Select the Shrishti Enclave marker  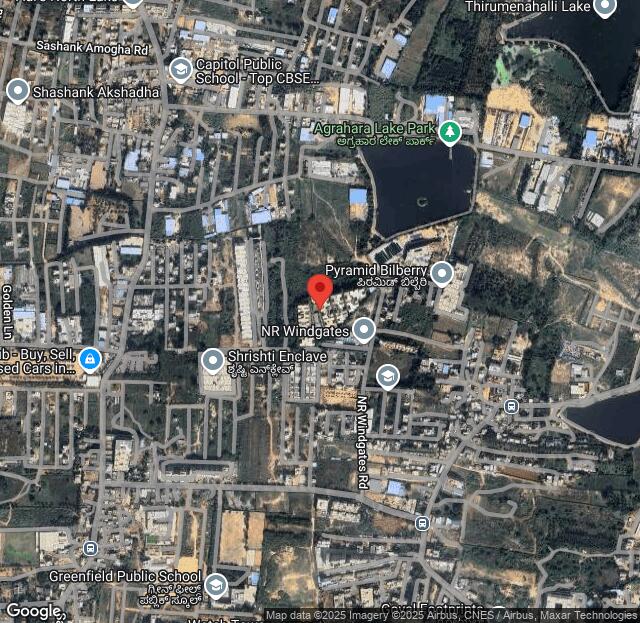[212, 360]
